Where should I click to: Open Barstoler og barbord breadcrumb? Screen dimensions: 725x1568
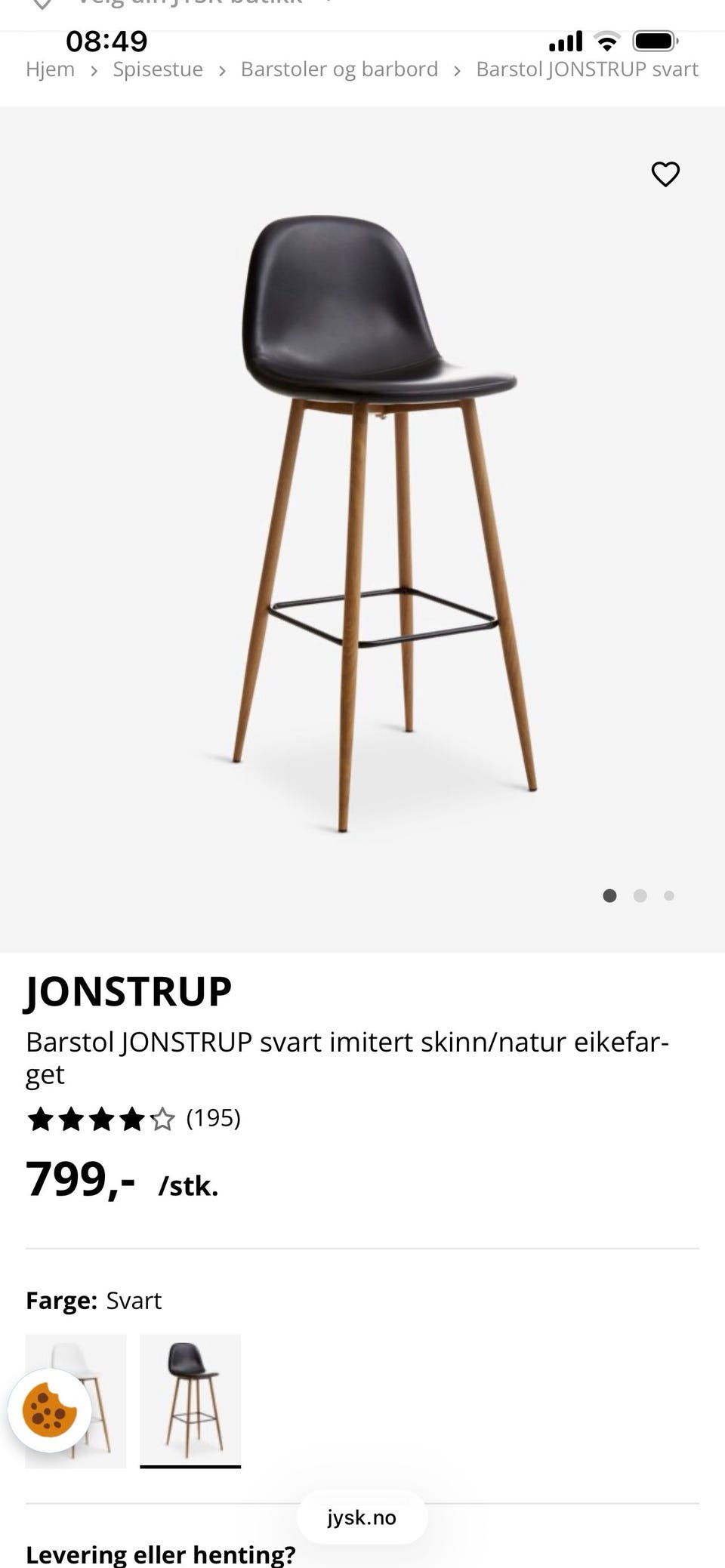coord(339,69)
